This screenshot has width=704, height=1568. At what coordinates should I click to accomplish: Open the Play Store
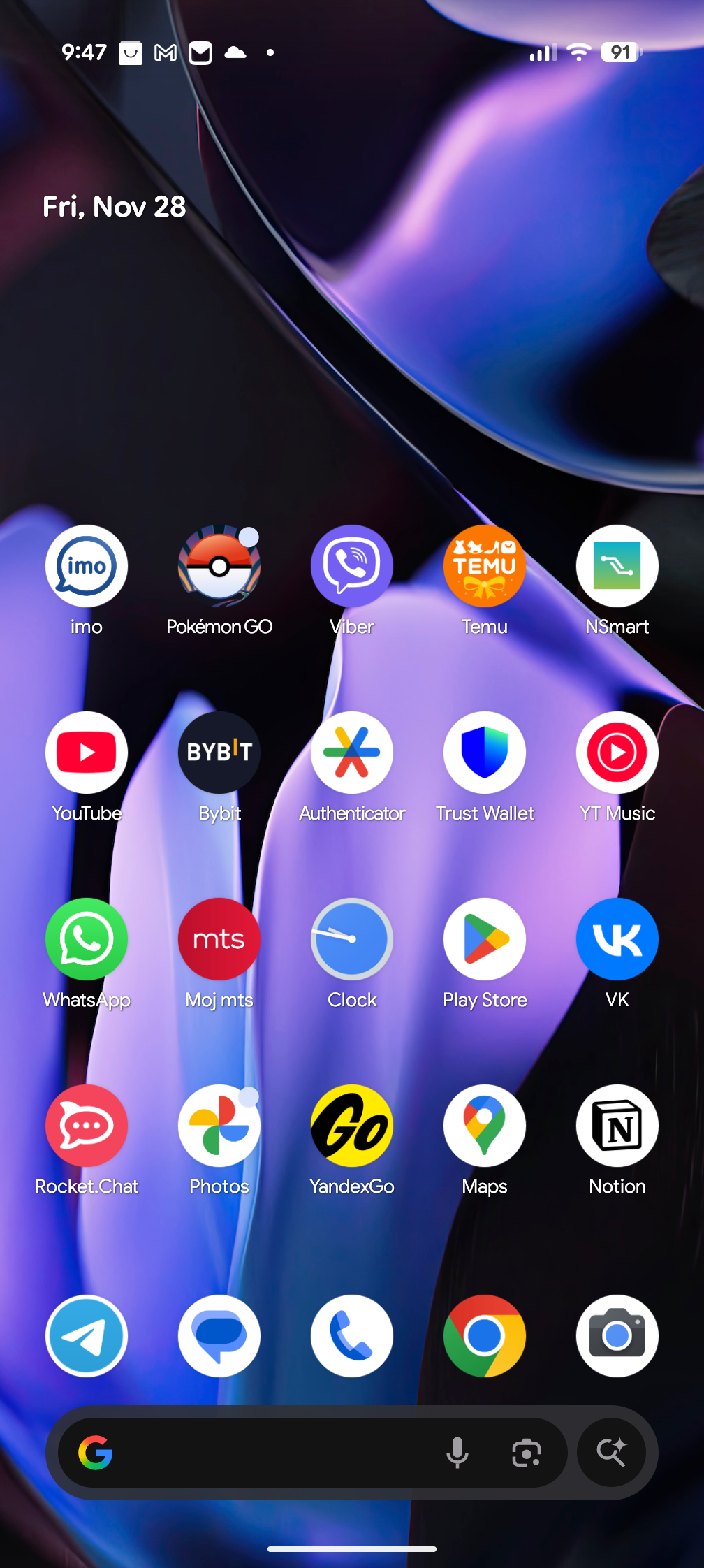click(x=485, y=939)
